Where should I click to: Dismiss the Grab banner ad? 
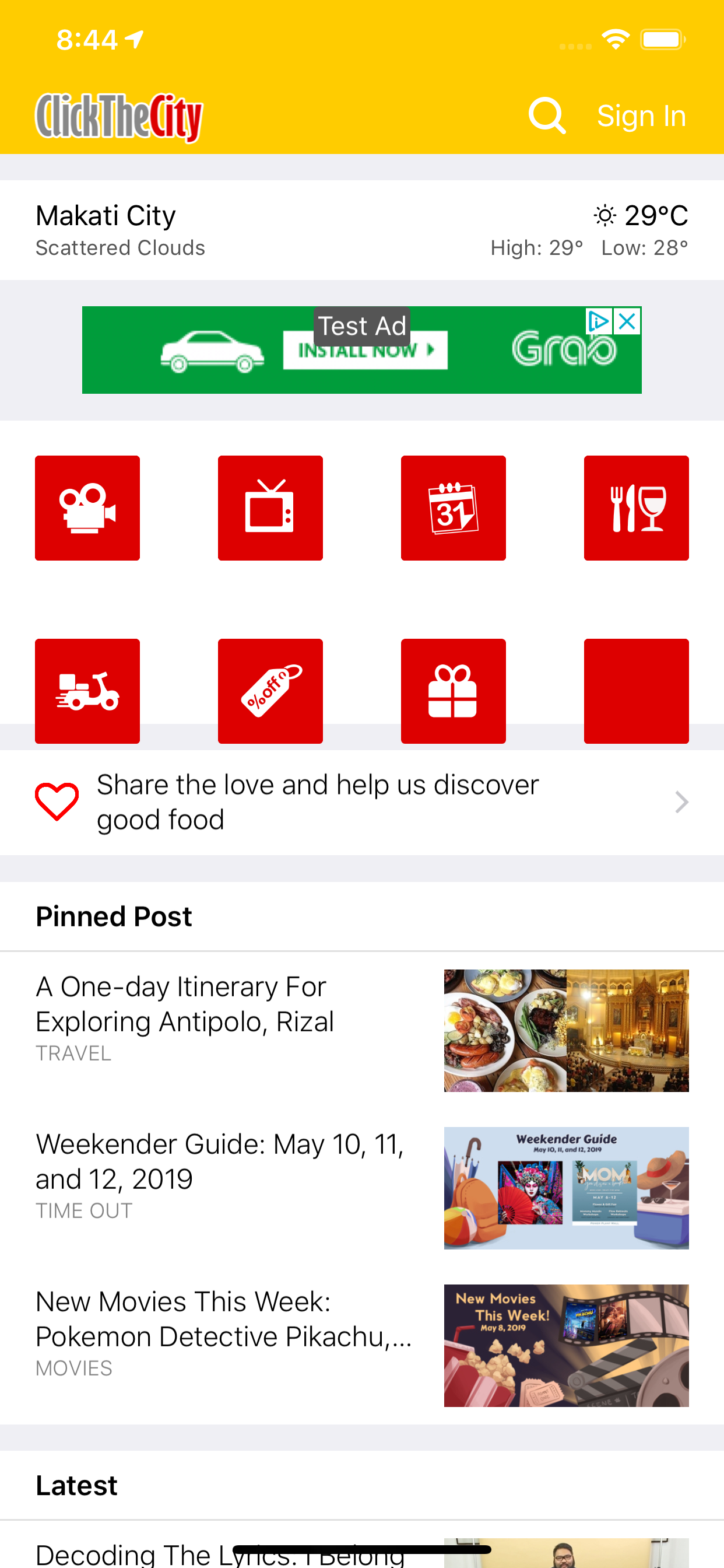click(627, 321)
